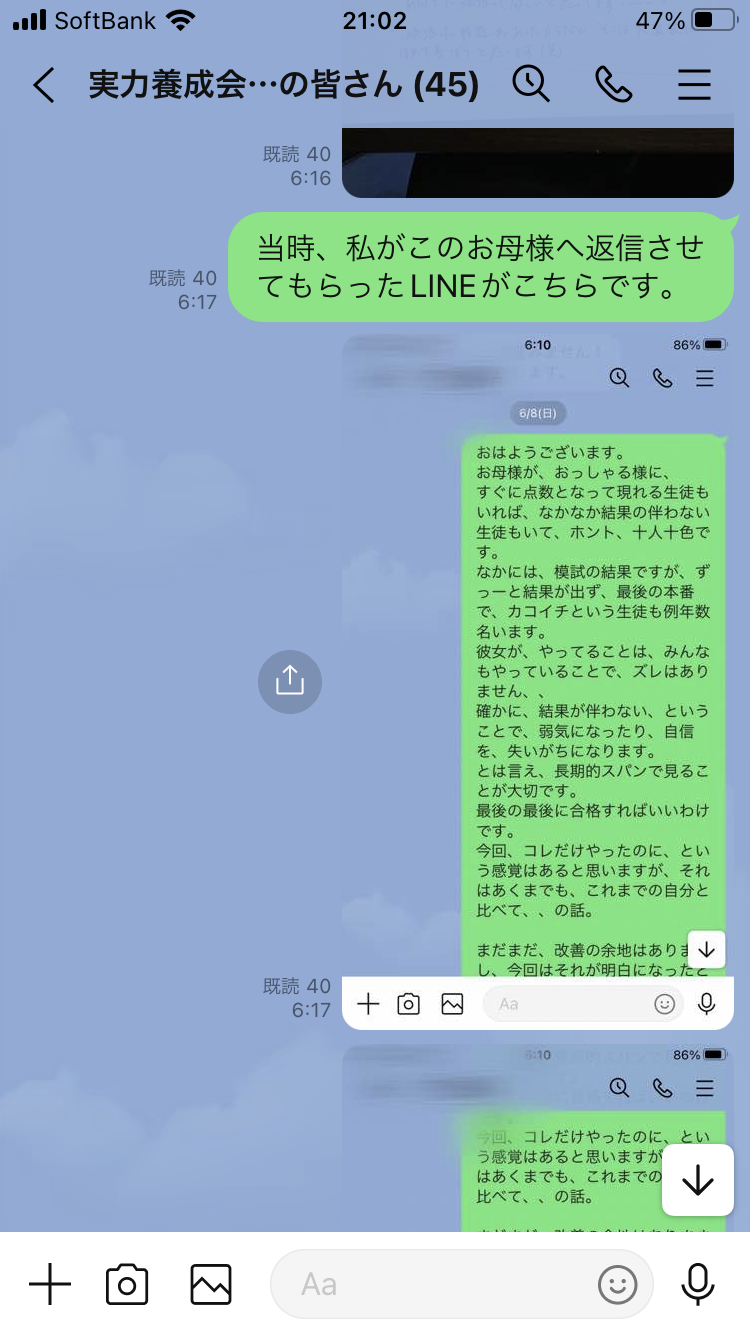Jump to the latest messages
This screenshot has width=750, height=1334.
point(697,1181)
